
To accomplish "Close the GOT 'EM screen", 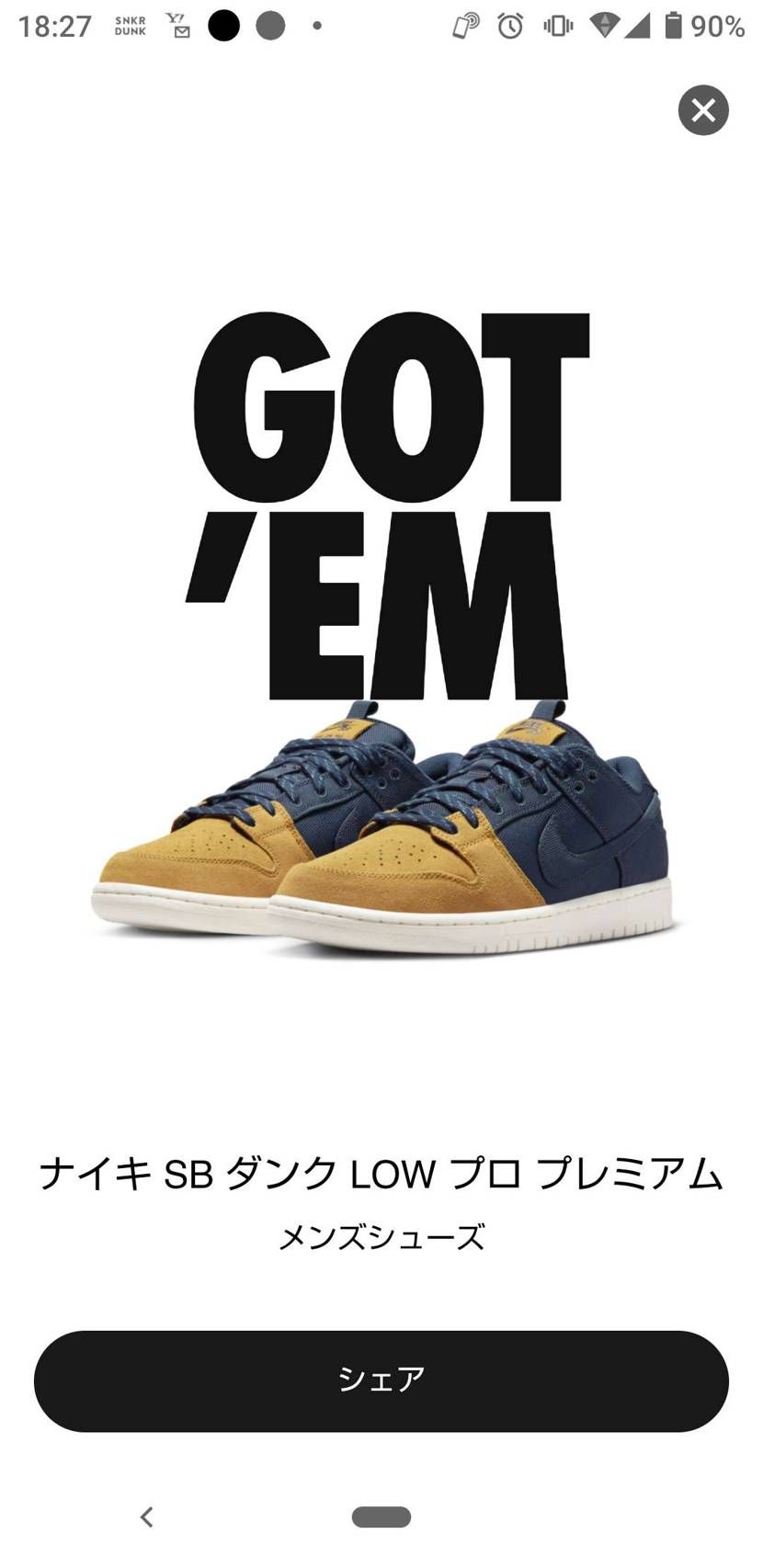I will (703, 110).
